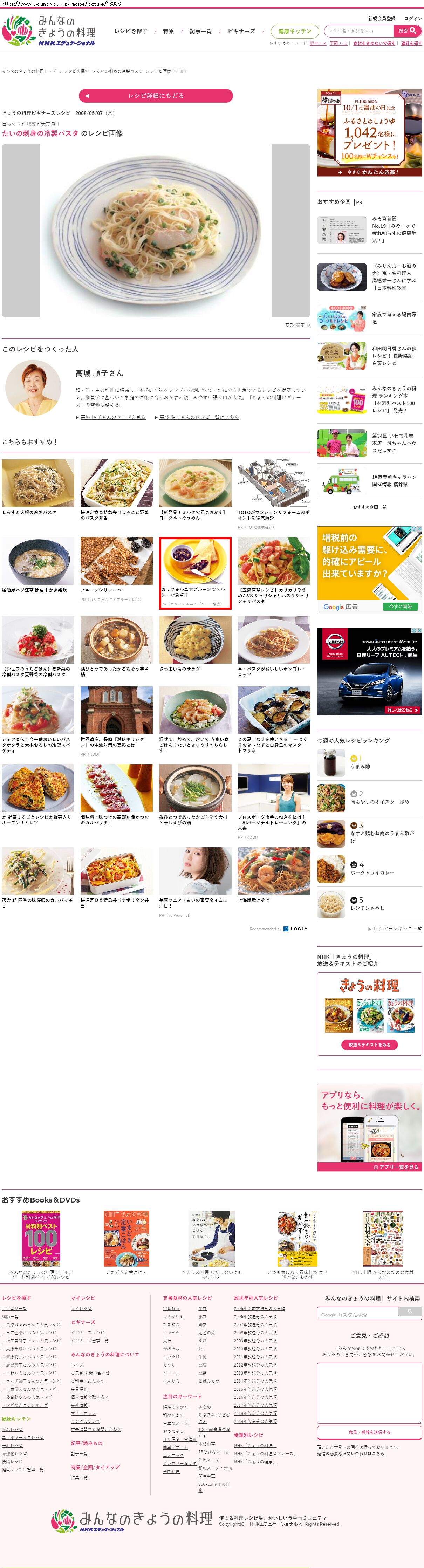The width and height of the screenshot is (424, 1568).
Task: Focus the recipe name search field
Action: click(359, 30)
